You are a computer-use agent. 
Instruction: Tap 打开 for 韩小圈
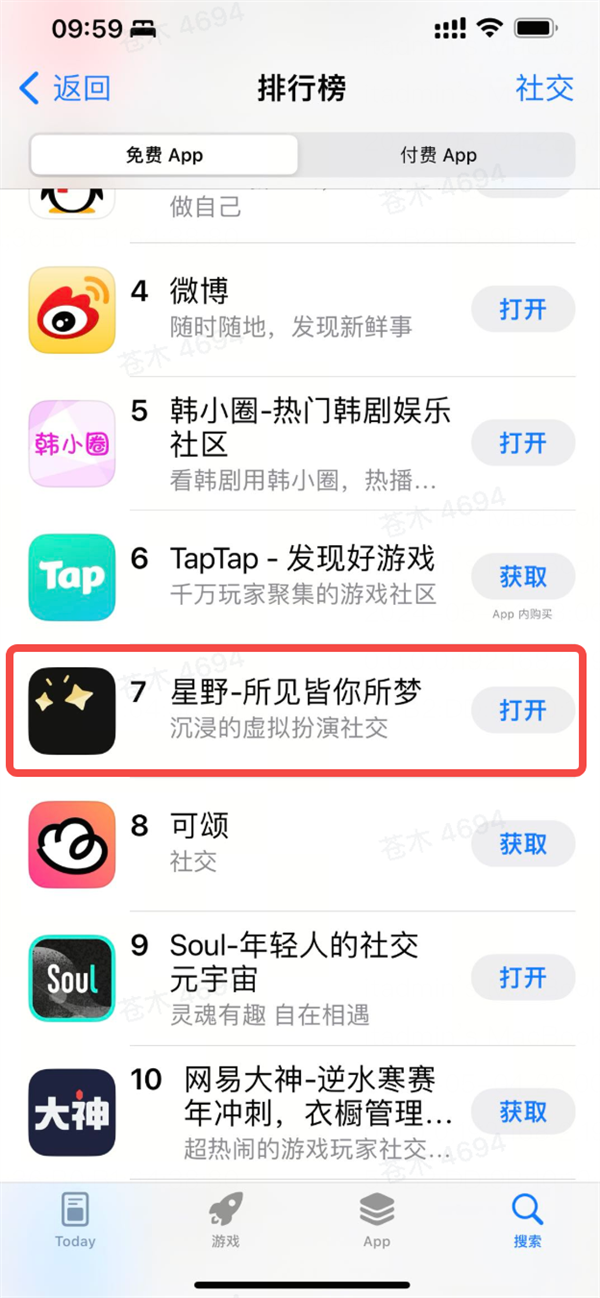click(x=523, y=442)
